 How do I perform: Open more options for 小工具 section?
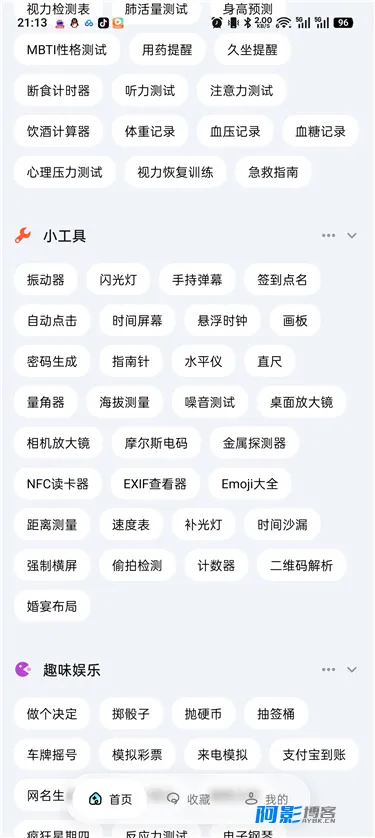pos(329,236)
